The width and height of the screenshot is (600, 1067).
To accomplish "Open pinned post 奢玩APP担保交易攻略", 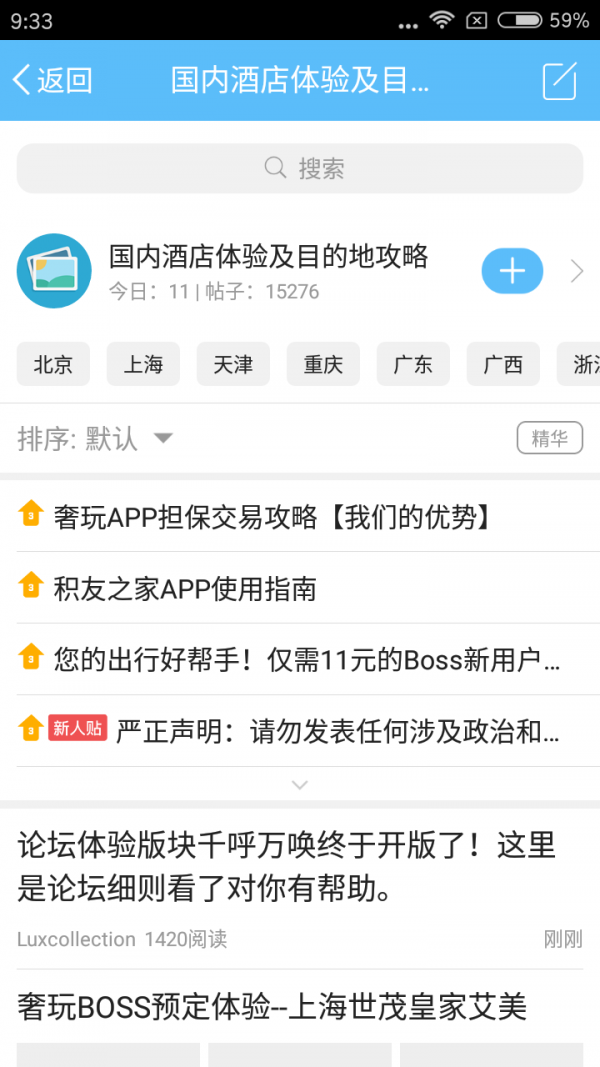I will pos(300,517).
